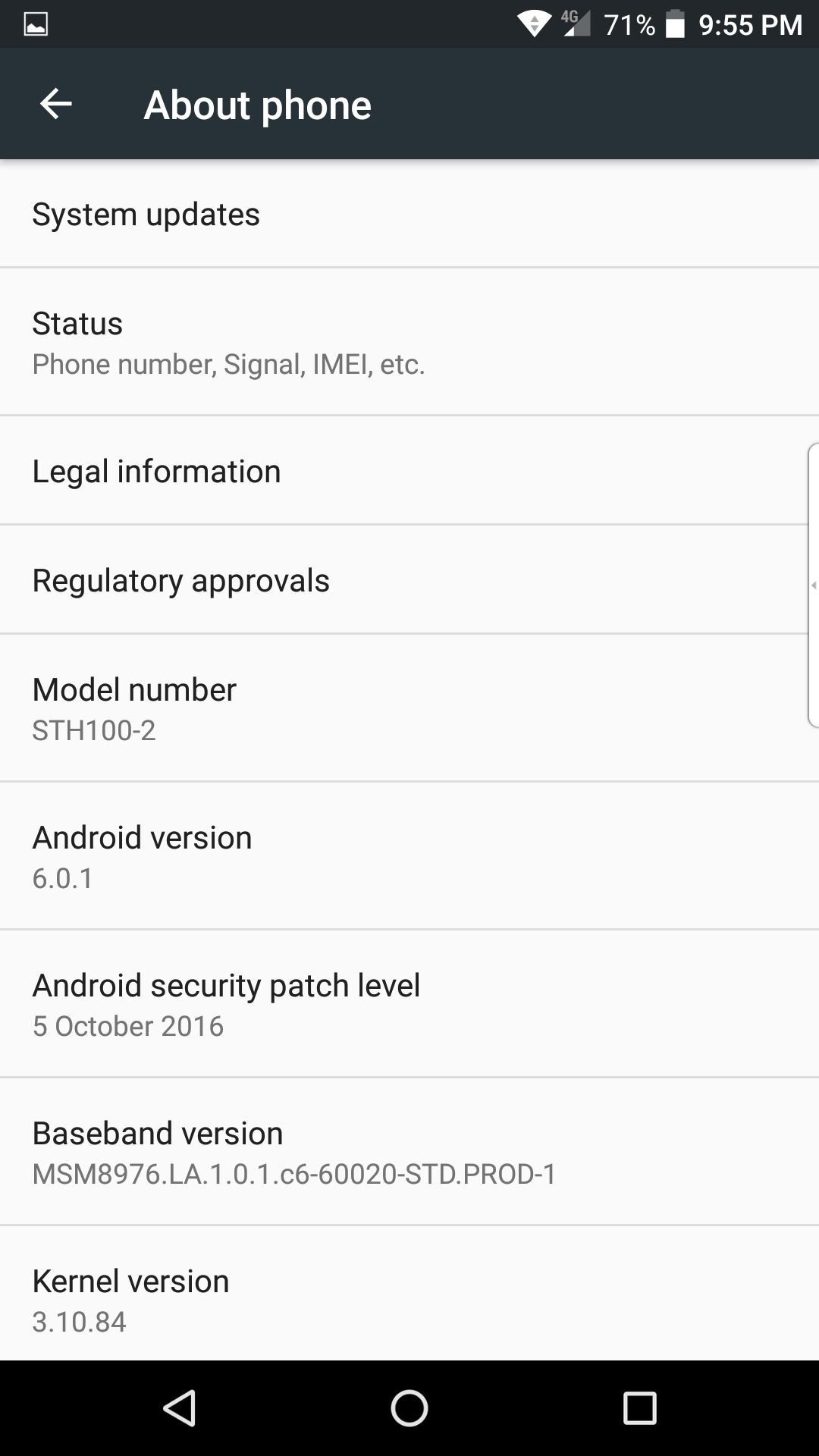Image resolution: width=819 pixels, height=1456 pixels.
Task: Go back using the app bar arrow
Action: 55,104
